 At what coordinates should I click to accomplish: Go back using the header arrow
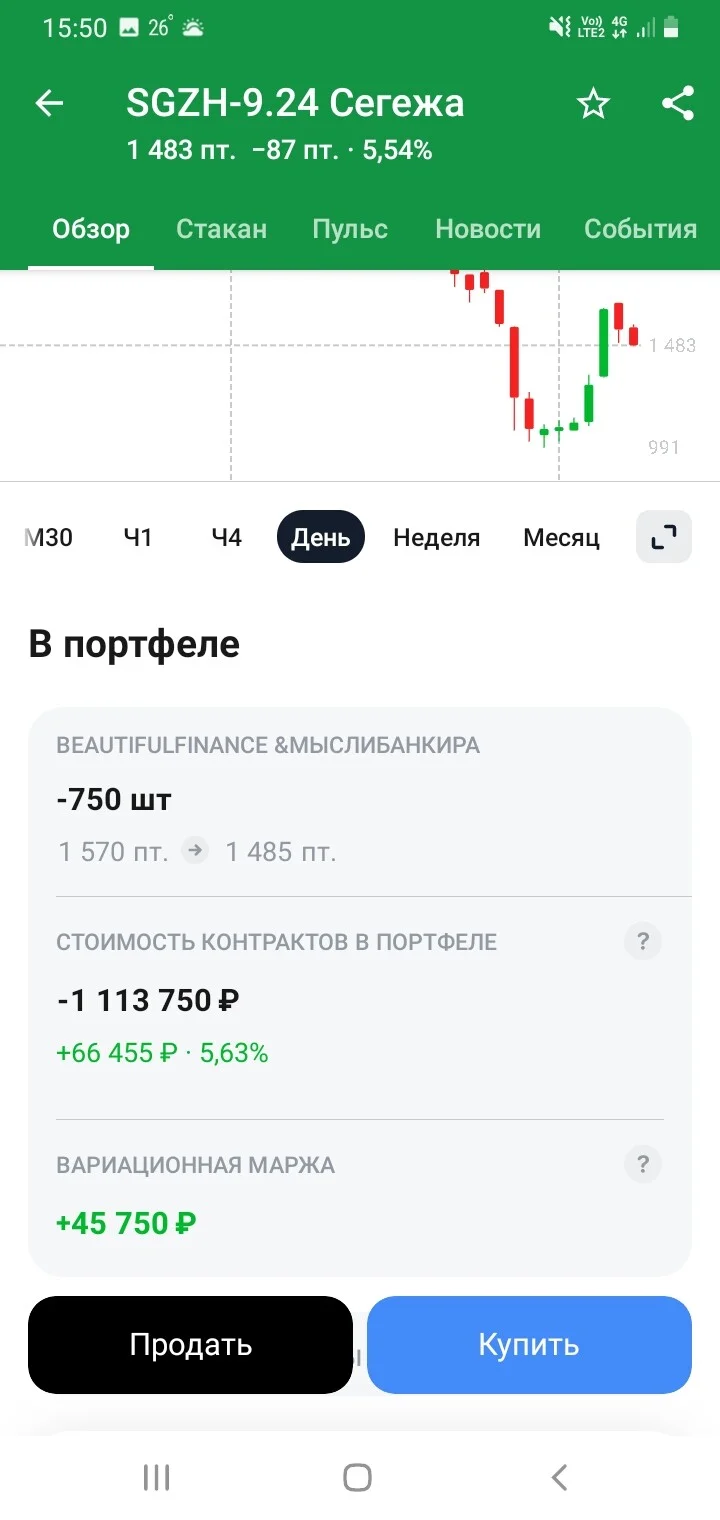pyautogui.click(x=49, y=103)
